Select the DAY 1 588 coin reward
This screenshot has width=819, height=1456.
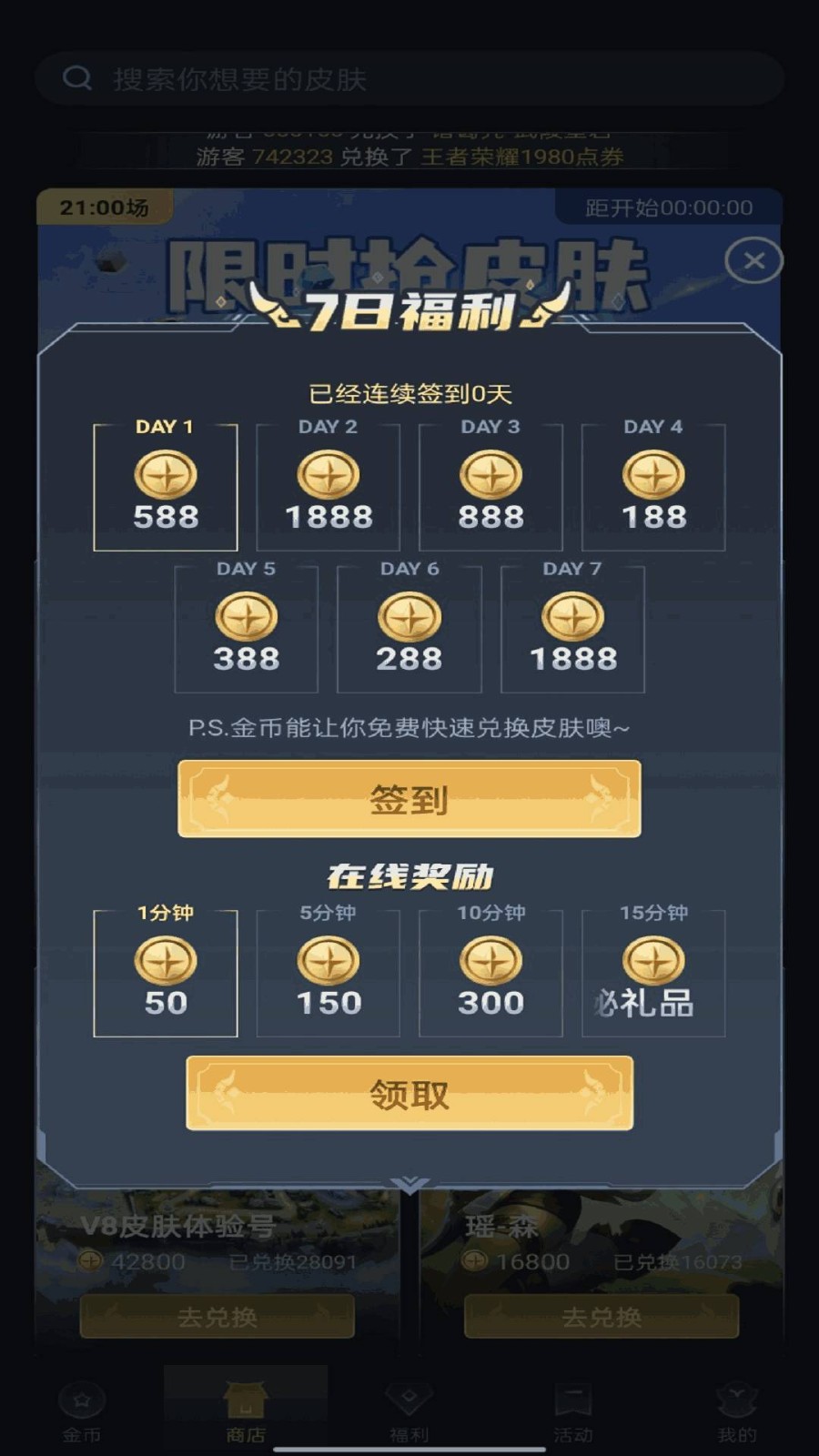(166, 487)
